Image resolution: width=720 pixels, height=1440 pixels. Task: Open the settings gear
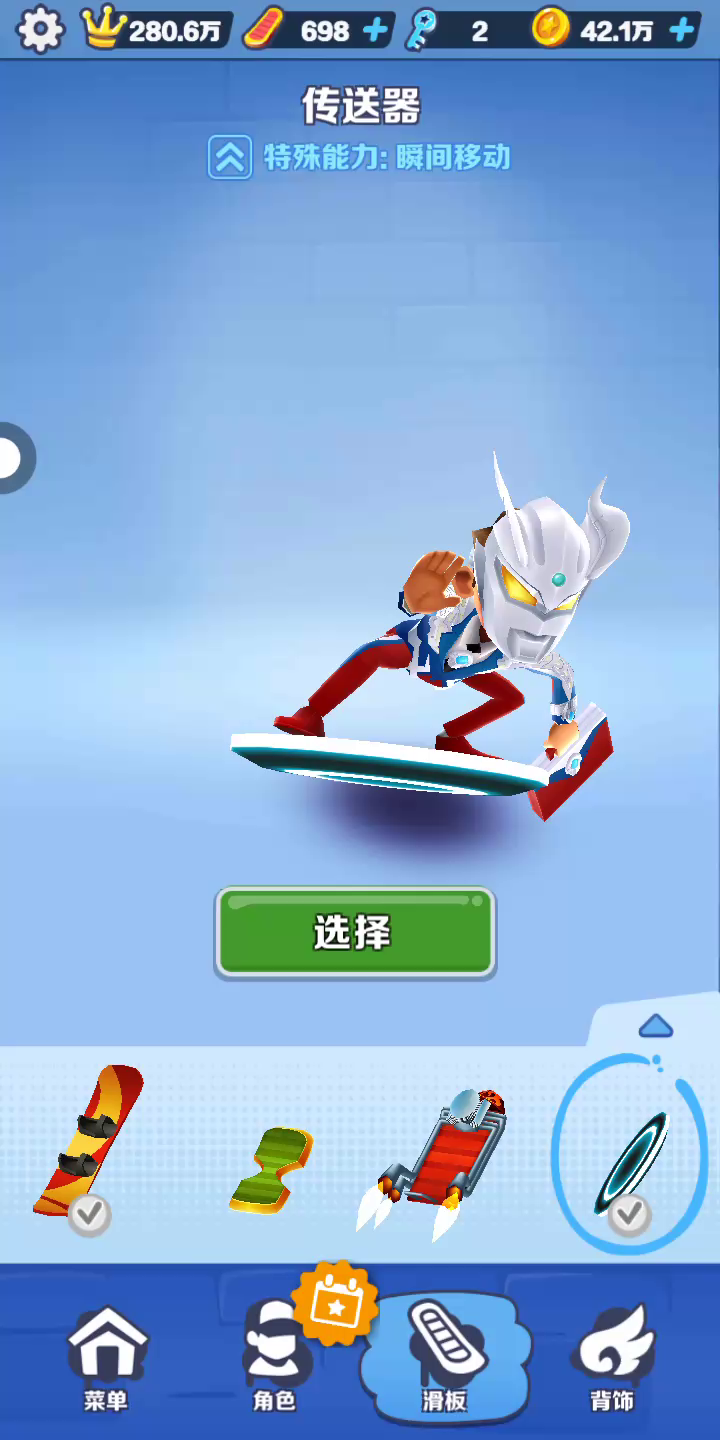coord(40,31)
